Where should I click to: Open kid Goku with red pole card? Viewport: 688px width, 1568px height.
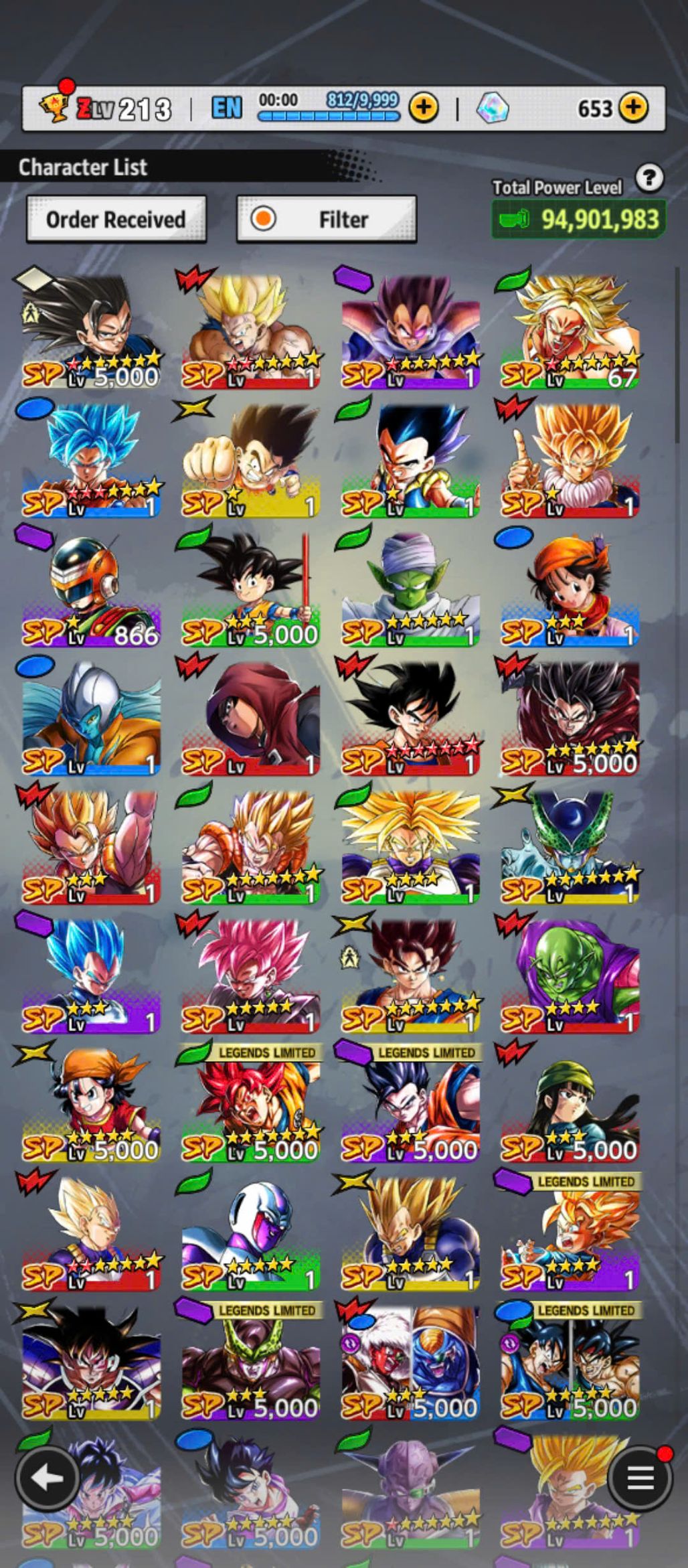(x=250, y=591)
